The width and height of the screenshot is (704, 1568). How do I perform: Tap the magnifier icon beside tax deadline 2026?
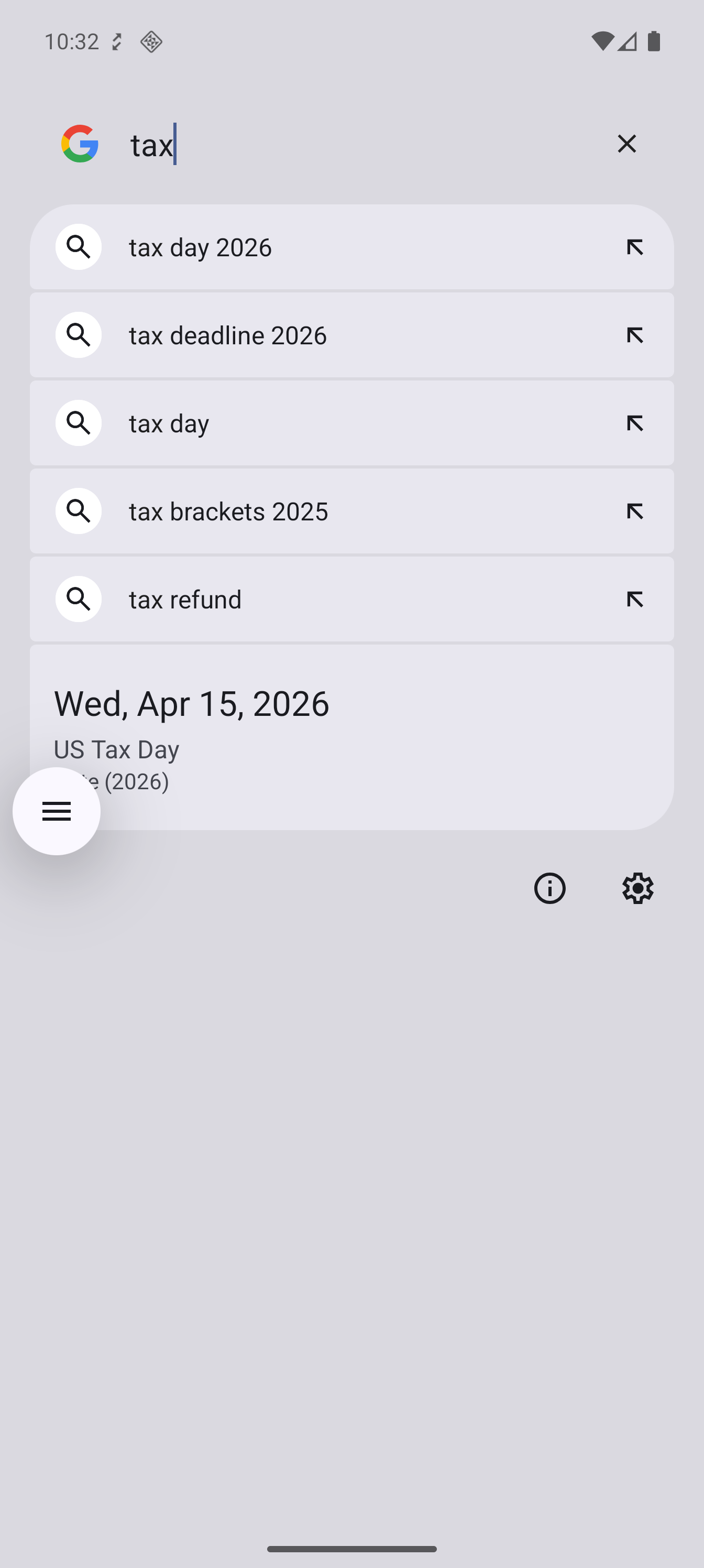click(78, 334)
